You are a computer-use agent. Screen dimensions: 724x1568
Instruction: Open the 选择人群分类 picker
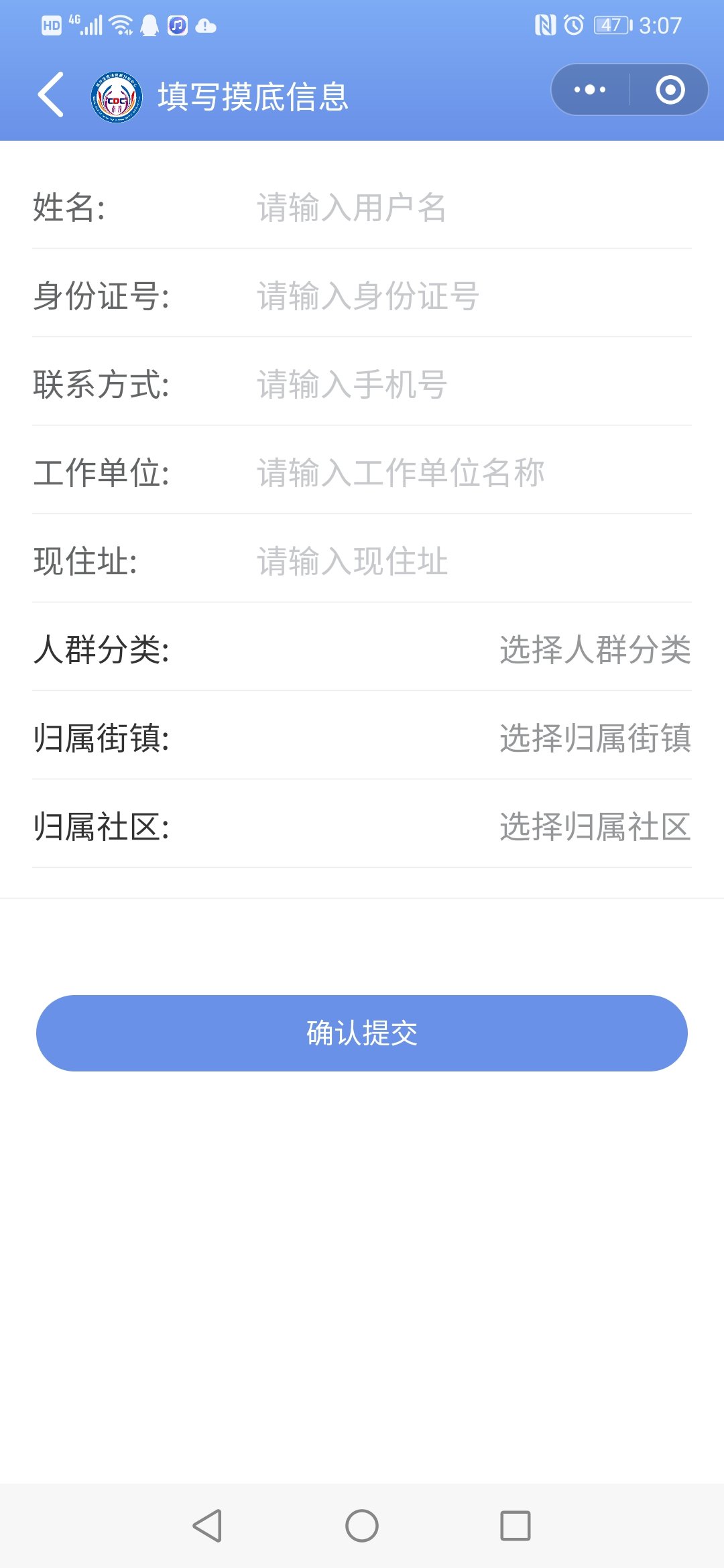click(x=595, y=649)
